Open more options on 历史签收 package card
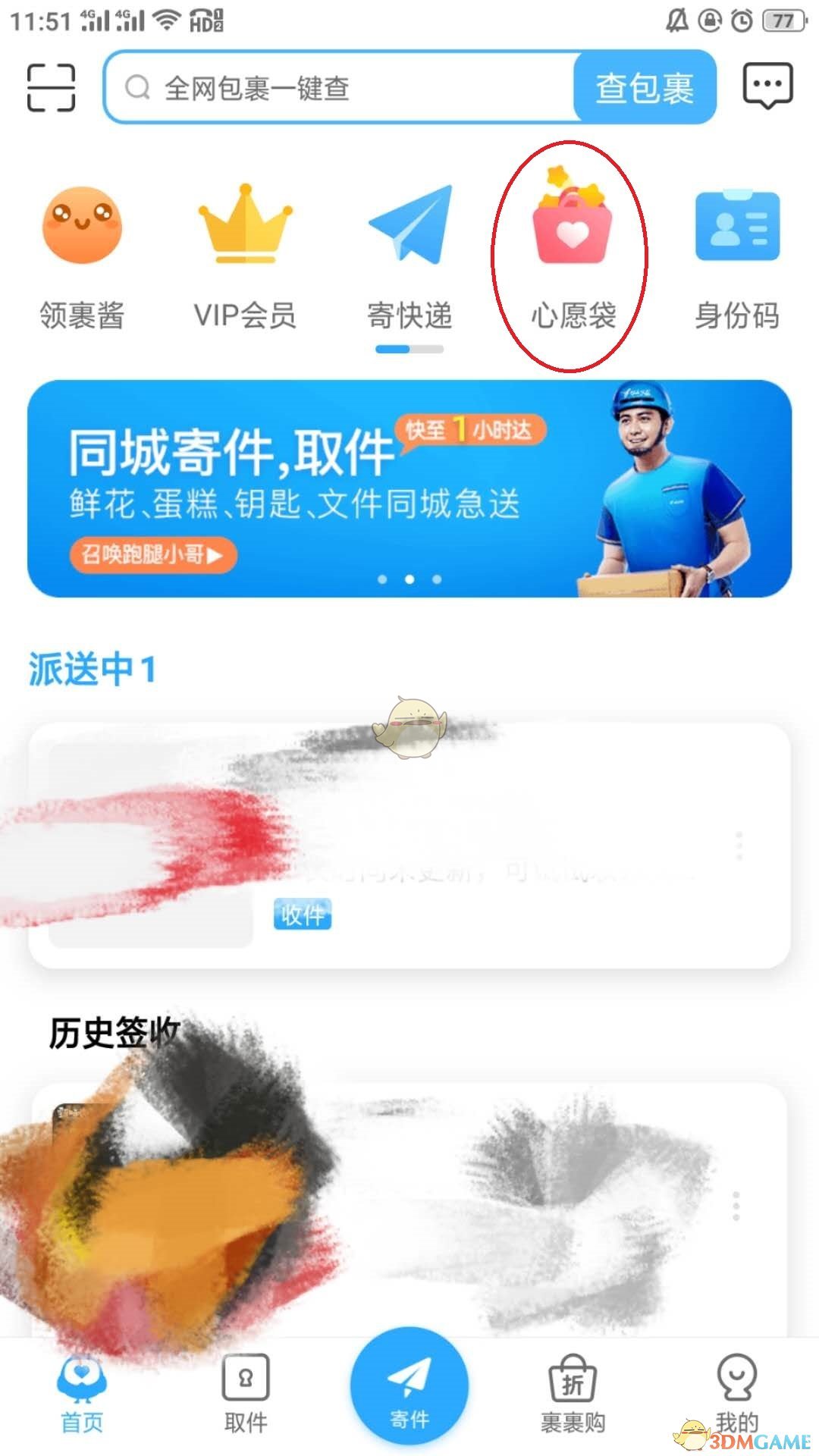Screen dimensions: 819x1456 click(x=736, y=1206)
